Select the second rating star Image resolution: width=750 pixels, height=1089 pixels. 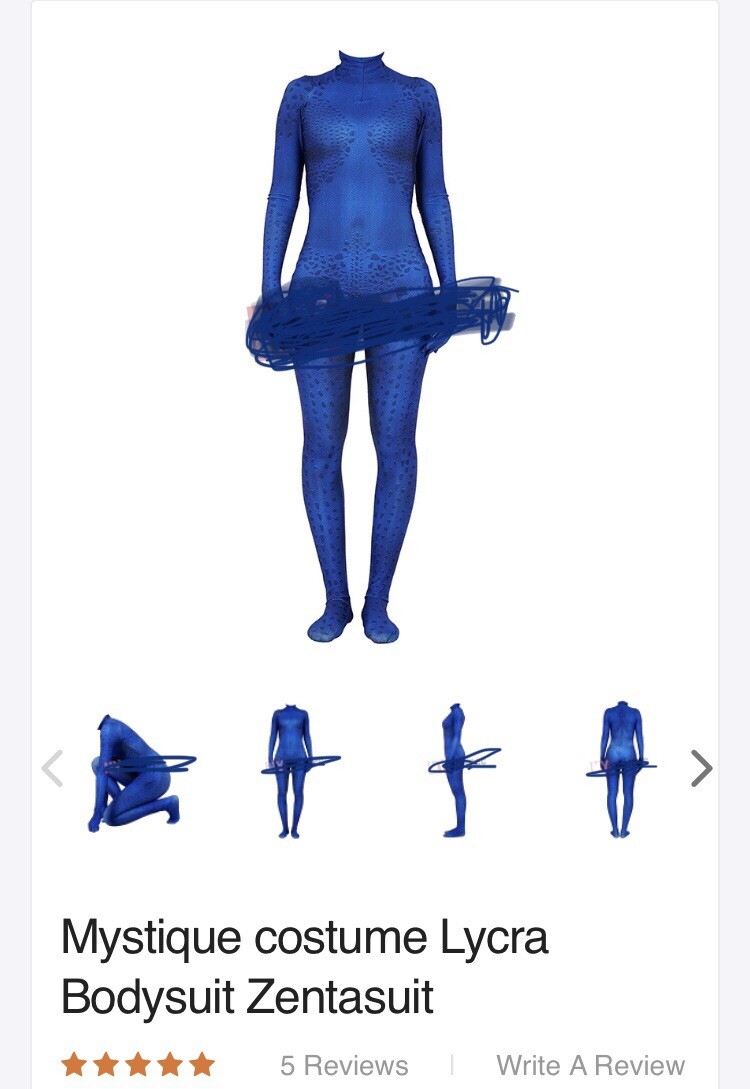click(105, 1065)
